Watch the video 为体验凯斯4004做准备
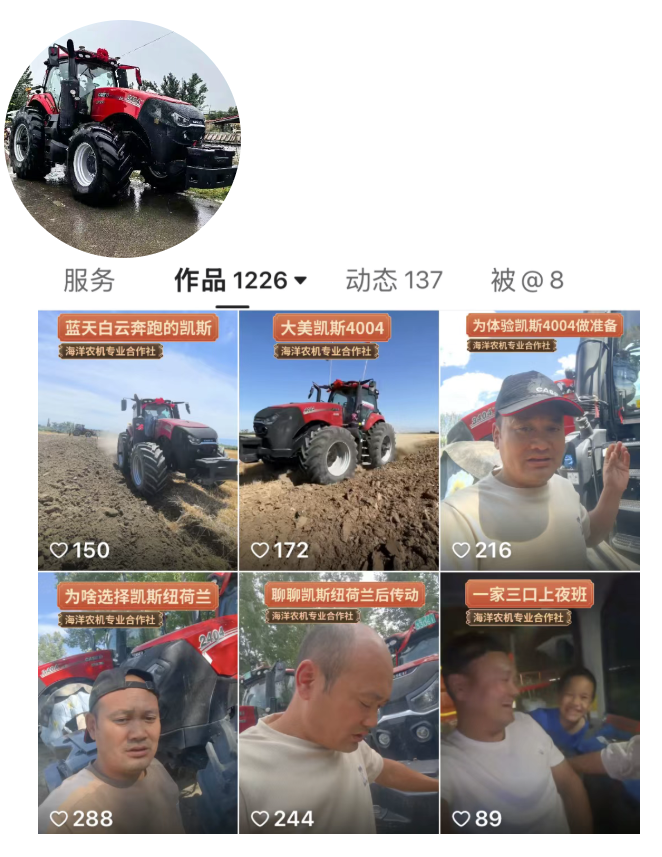The height and width of the screenshot is (857, 662). 540,440
